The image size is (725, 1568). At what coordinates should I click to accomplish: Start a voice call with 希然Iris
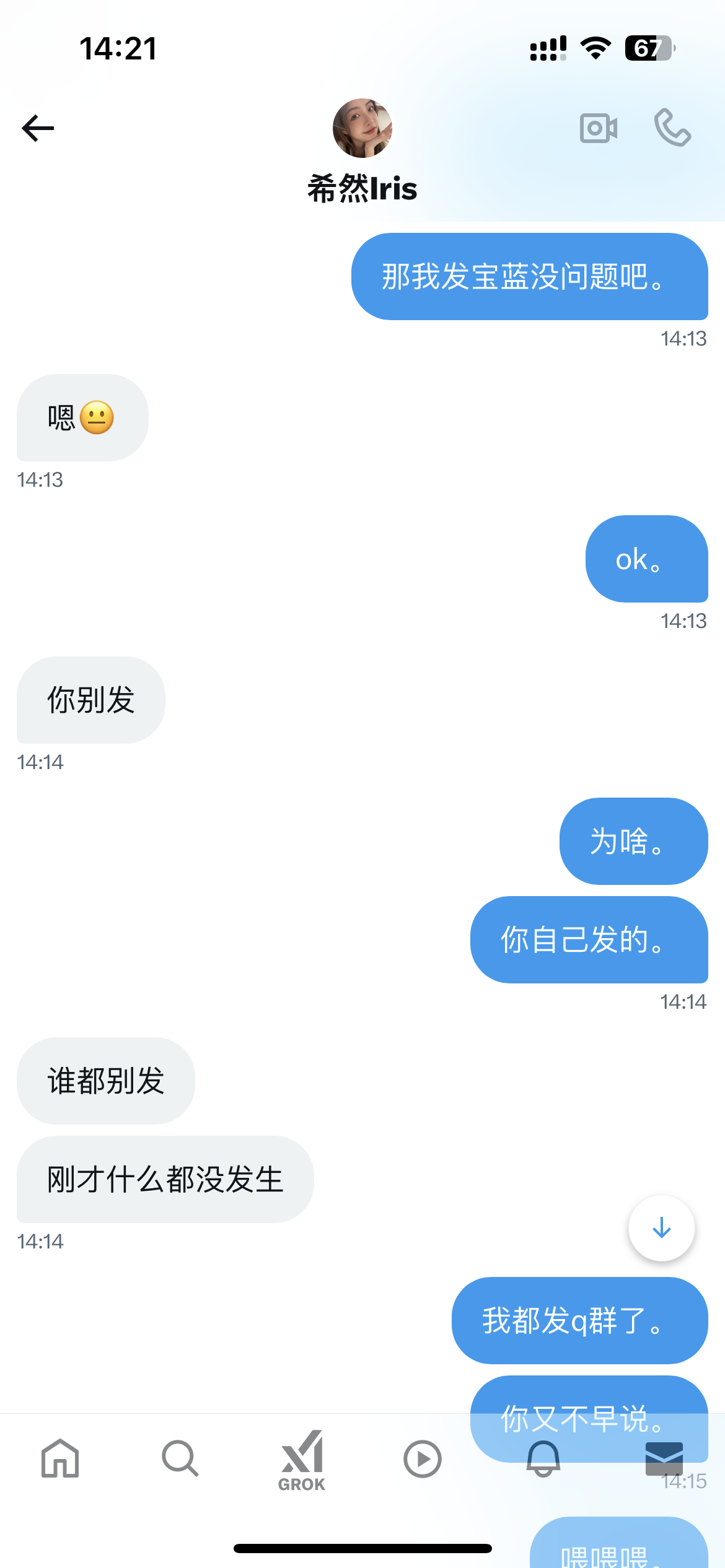(x=672, y=128)
